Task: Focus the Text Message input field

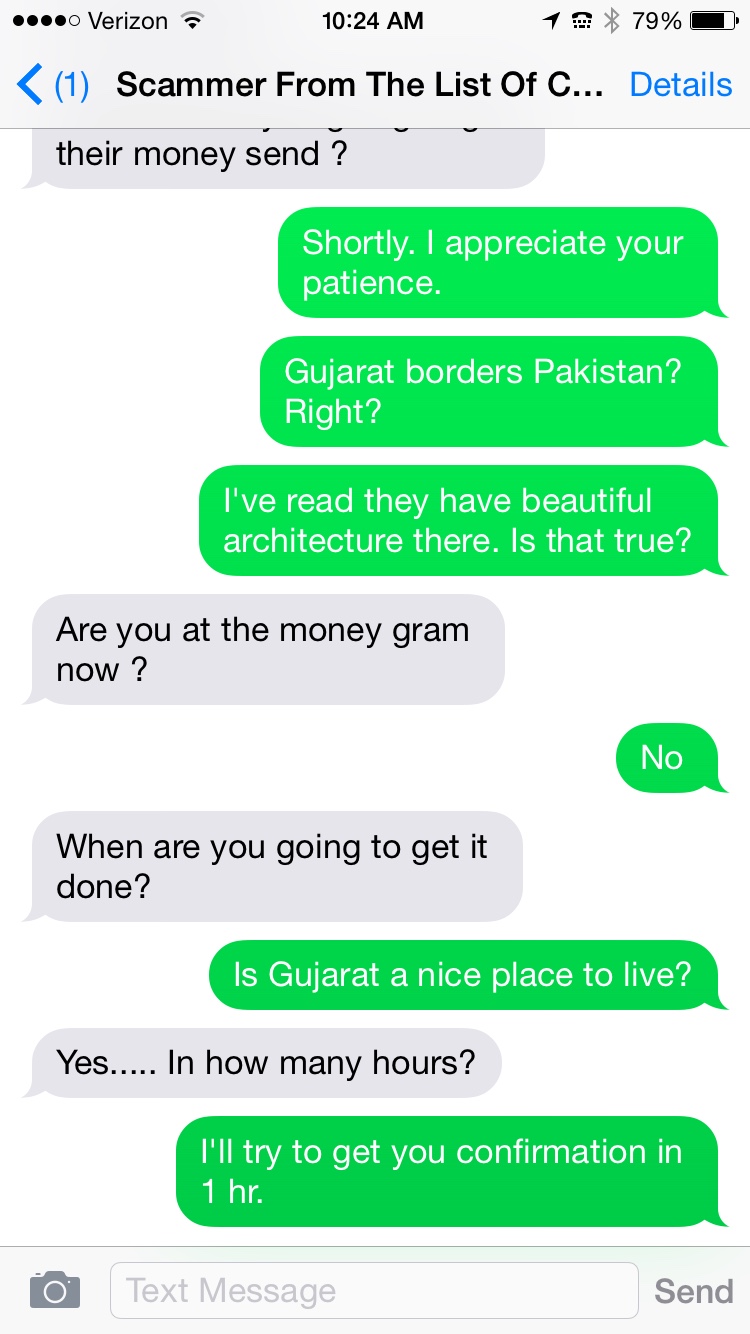Action: 373,1290
